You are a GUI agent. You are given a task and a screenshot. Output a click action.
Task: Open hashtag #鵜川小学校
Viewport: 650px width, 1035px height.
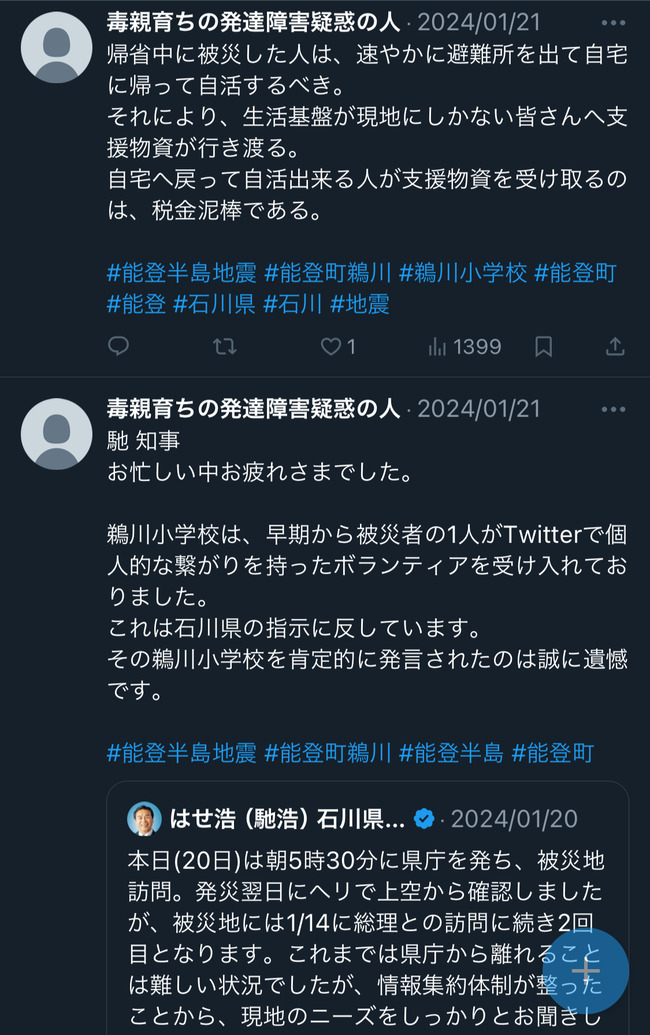pyautogui.click(x=462, y=273)
